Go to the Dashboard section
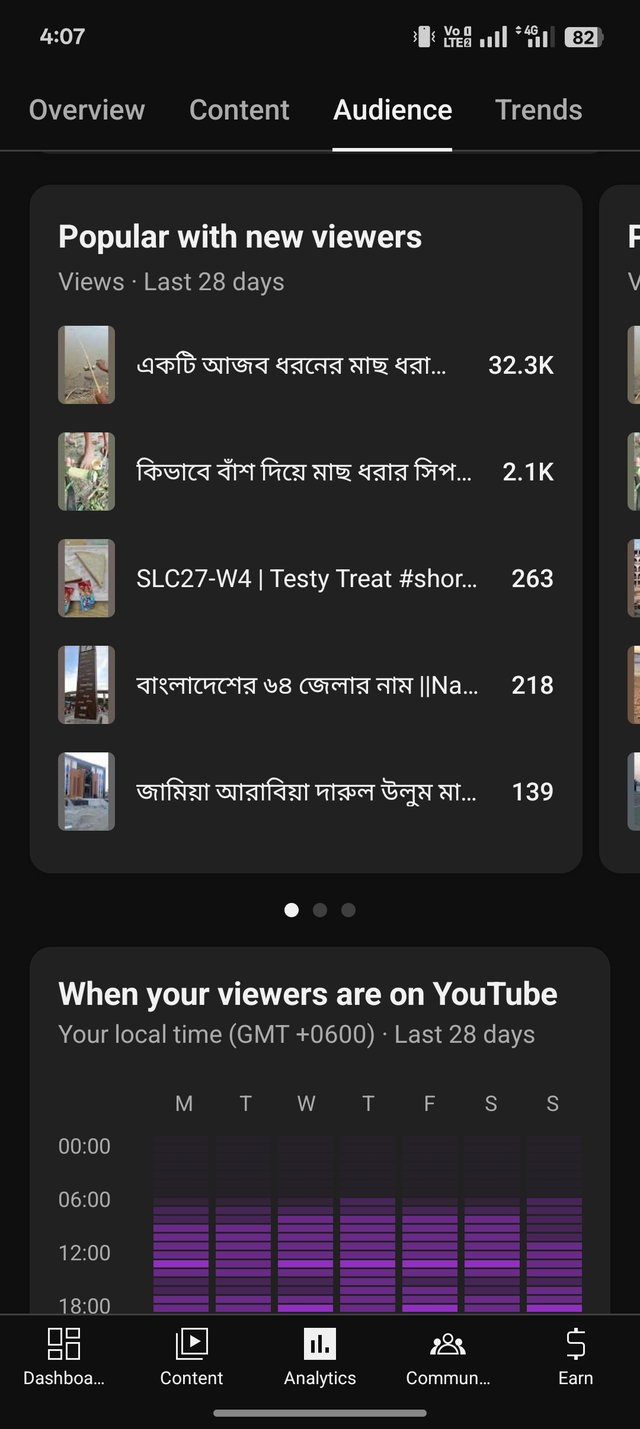Screen dimensions: 640x1429 point(64,1356)
